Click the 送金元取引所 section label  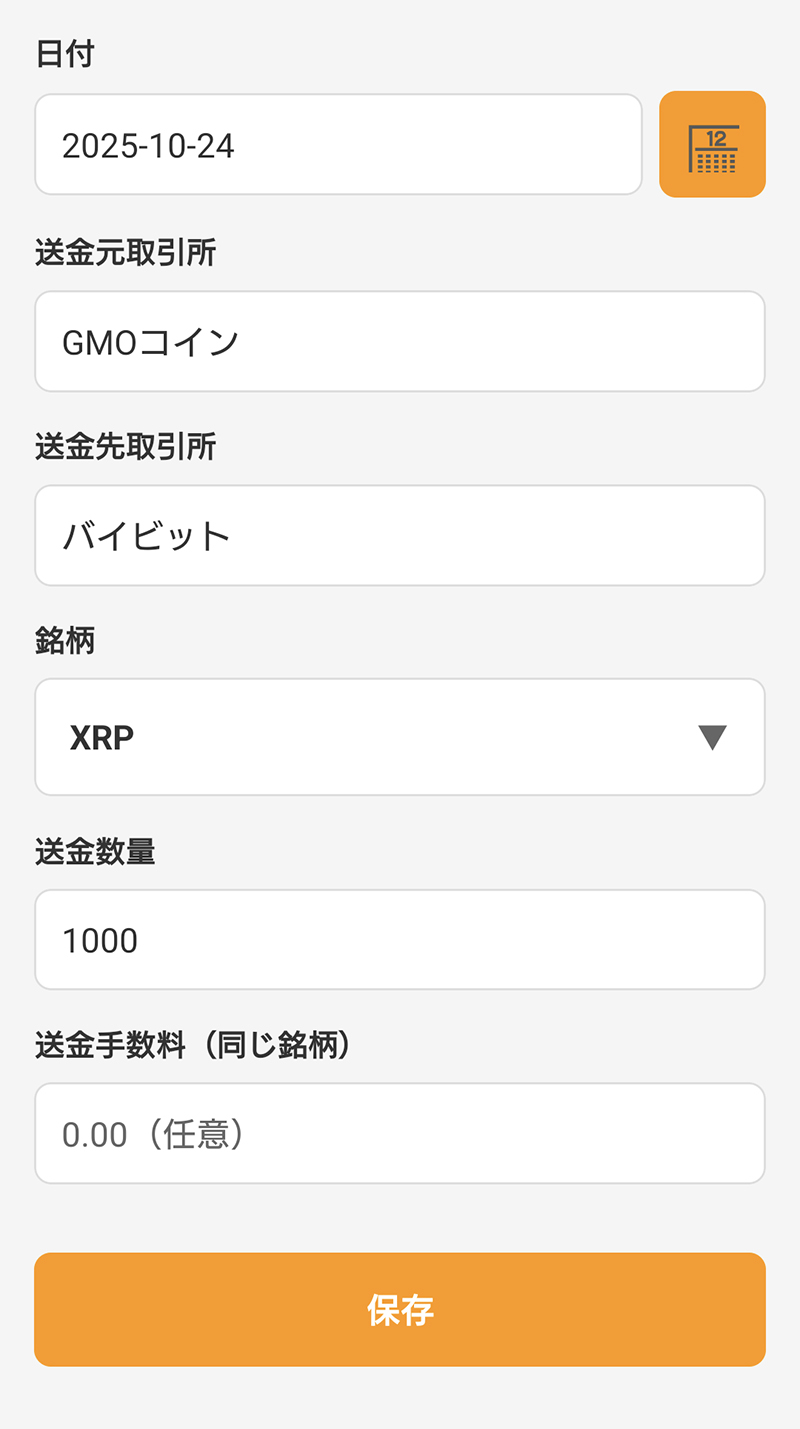[127, 255]
